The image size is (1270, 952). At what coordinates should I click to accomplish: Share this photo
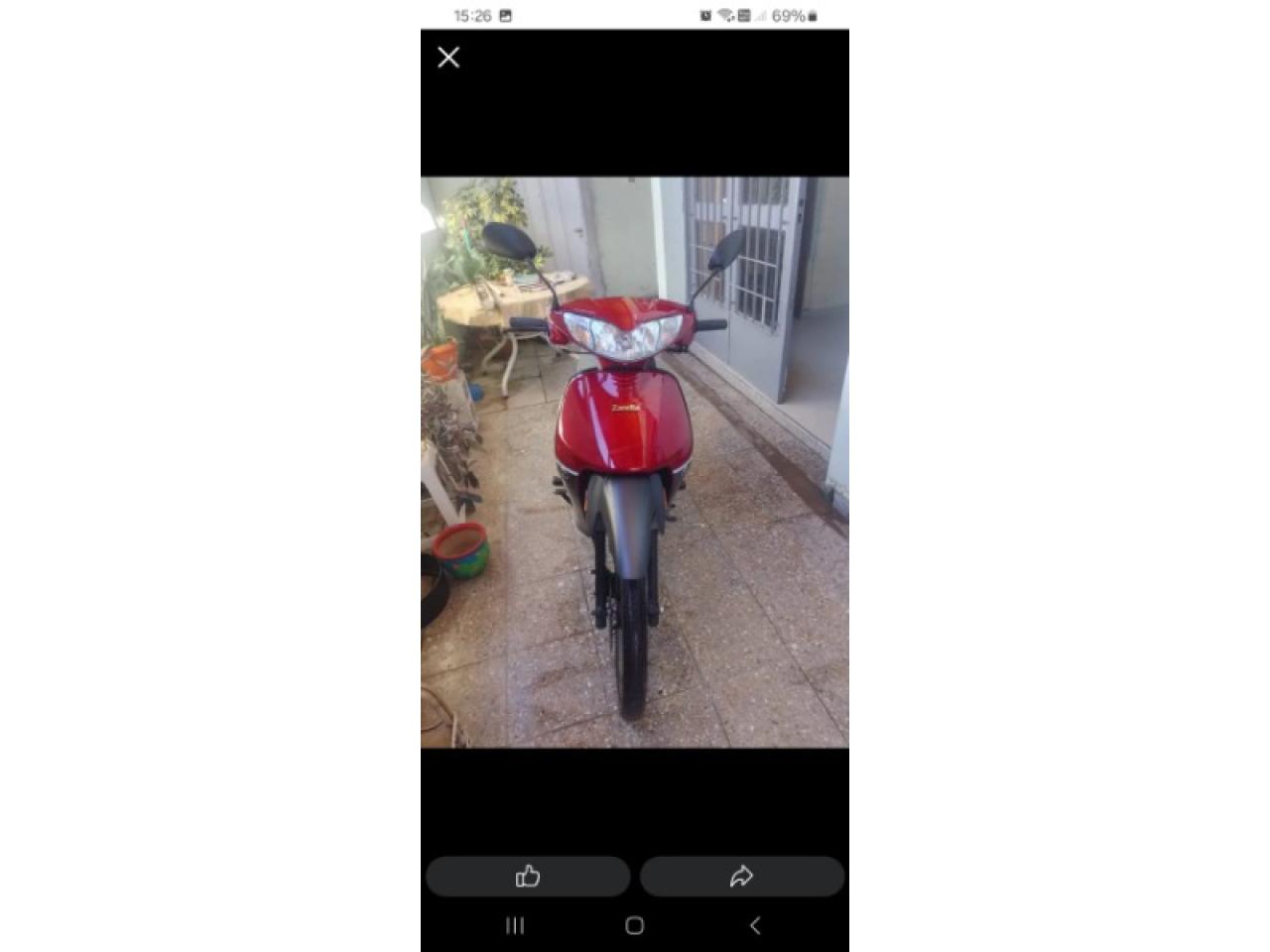click(741, 877)
